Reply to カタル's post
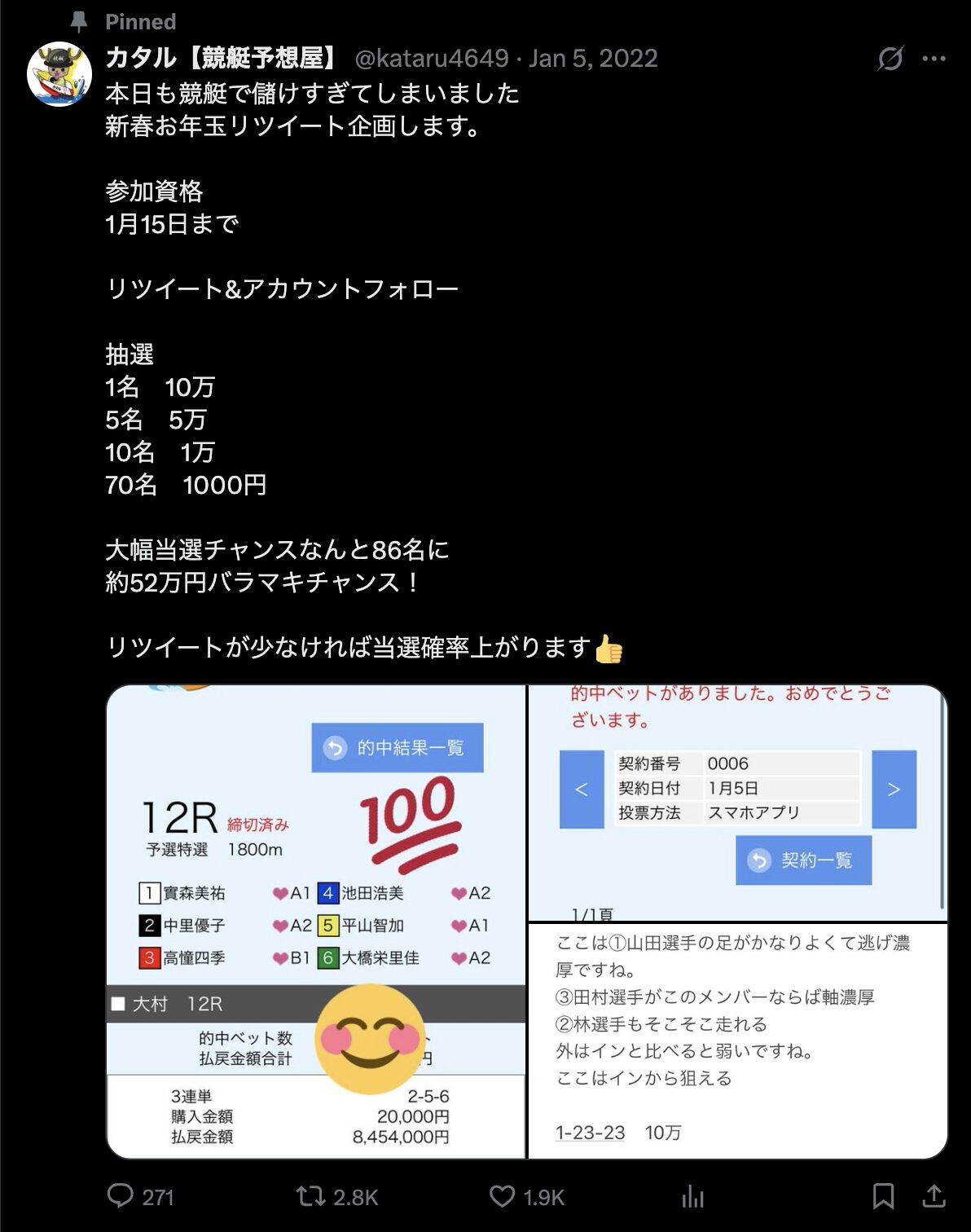The height and width of the screenshot is (1232, 971). pos(121,1195)
